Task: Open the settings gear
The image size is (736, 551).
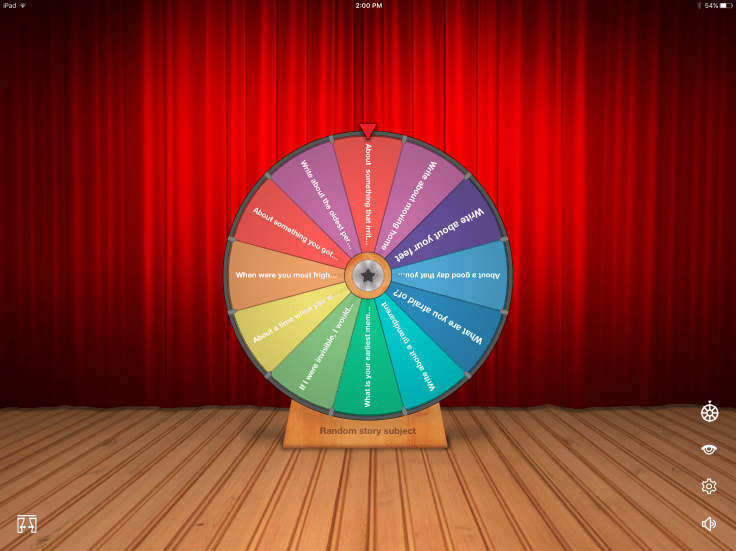Action: pos(709,486)
